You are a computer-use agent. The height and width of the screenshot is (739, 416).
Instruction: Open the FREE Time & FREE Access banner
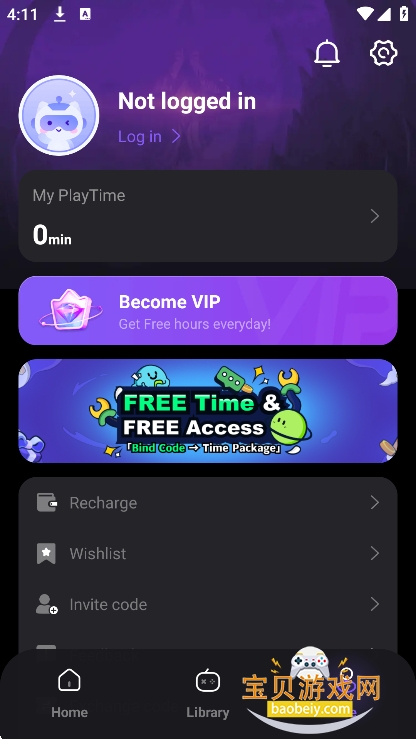[208, 411]
